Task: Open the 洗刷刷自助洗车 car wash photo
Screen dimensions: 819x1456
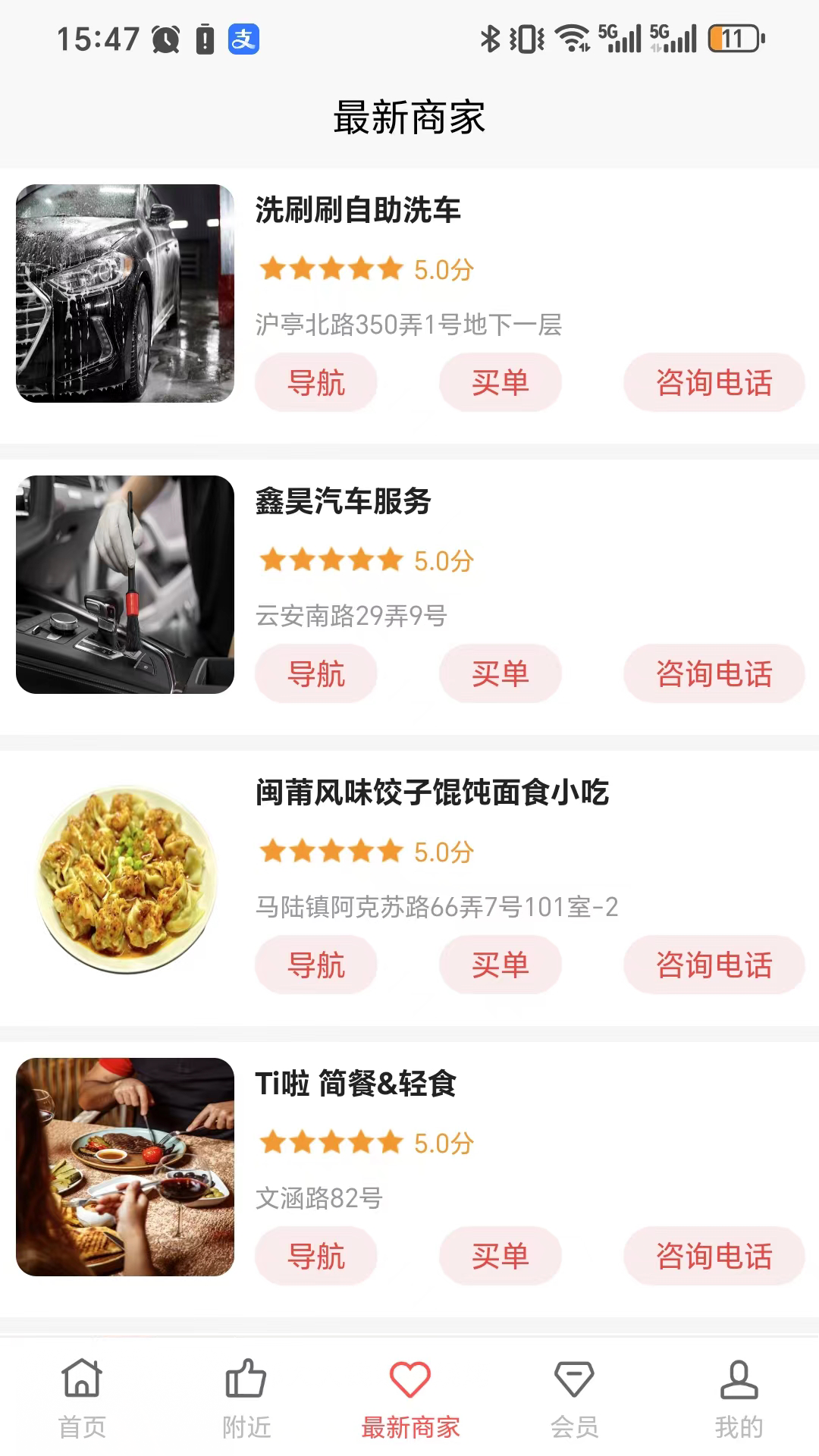Action: click(x=125, y=293)
